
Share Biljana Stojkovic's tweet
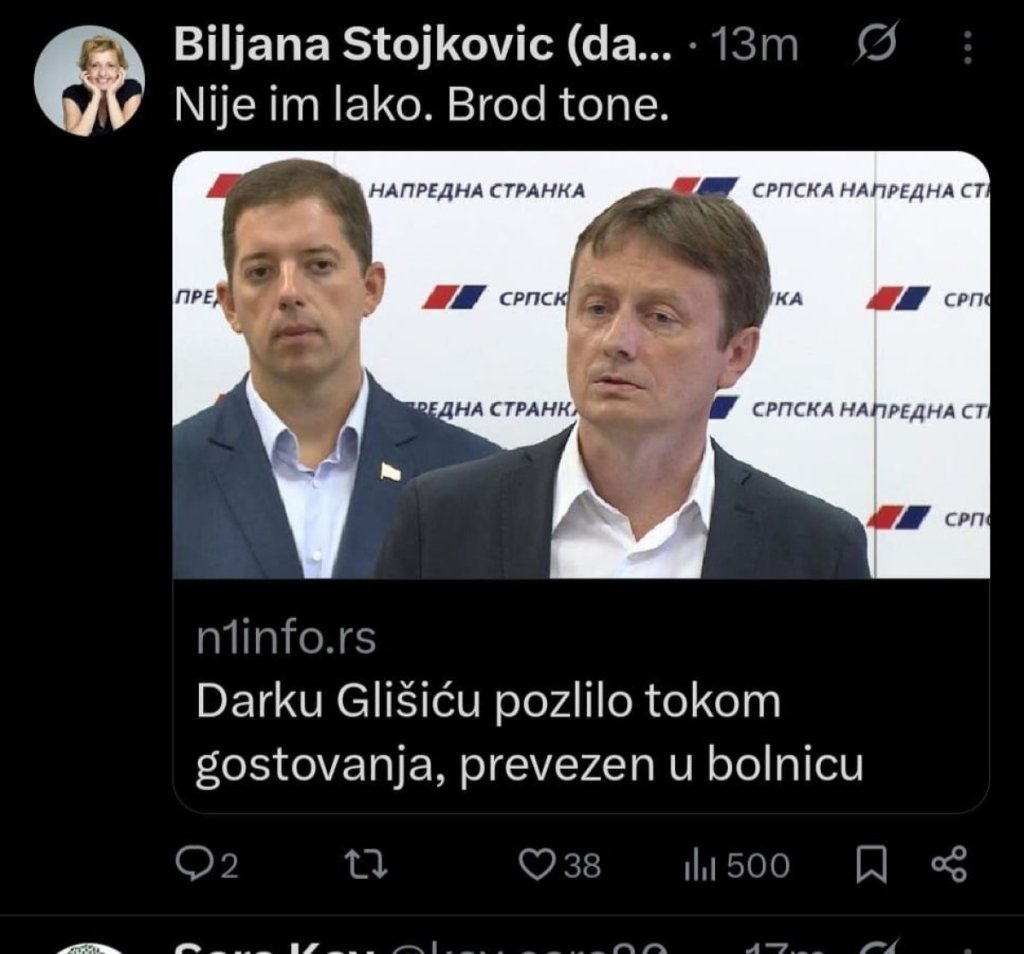pos(948,865)
